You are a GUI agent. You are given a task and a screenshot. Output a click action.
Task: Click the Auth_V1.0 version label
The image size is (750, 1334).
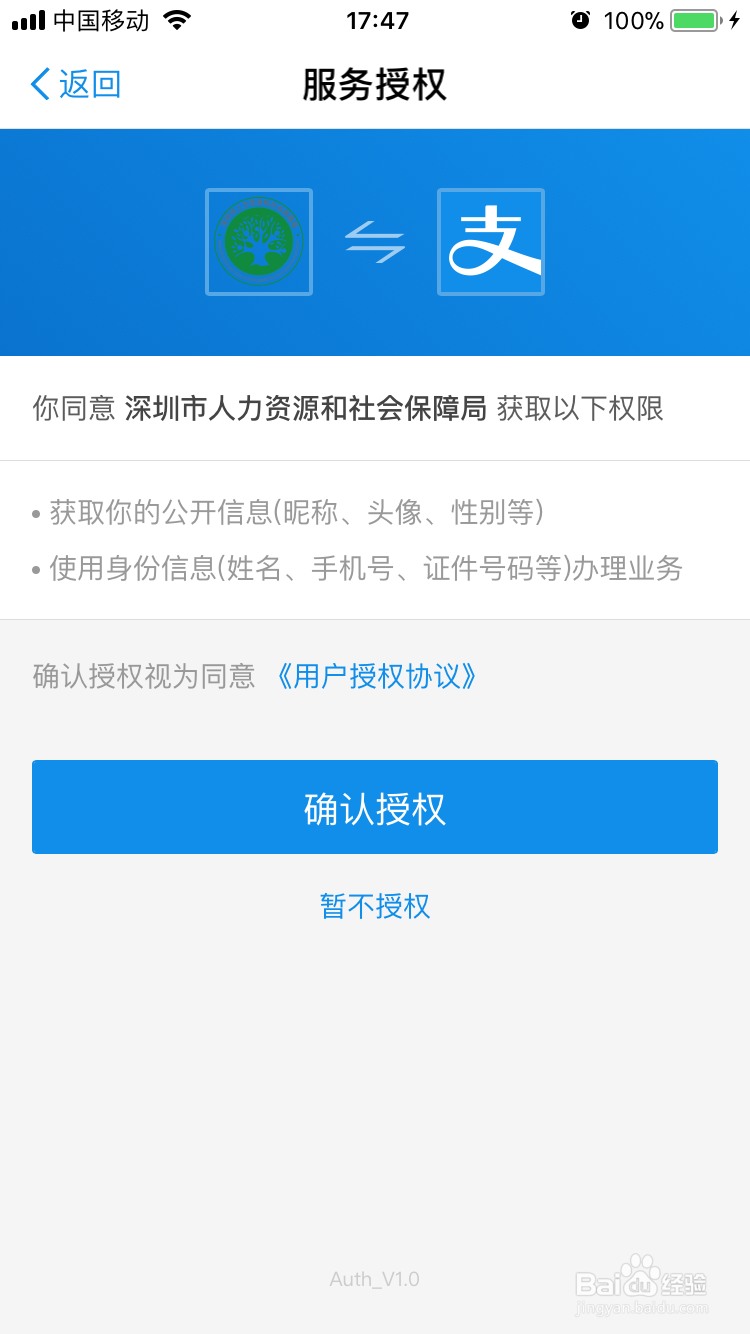(x=374, y=1278)
